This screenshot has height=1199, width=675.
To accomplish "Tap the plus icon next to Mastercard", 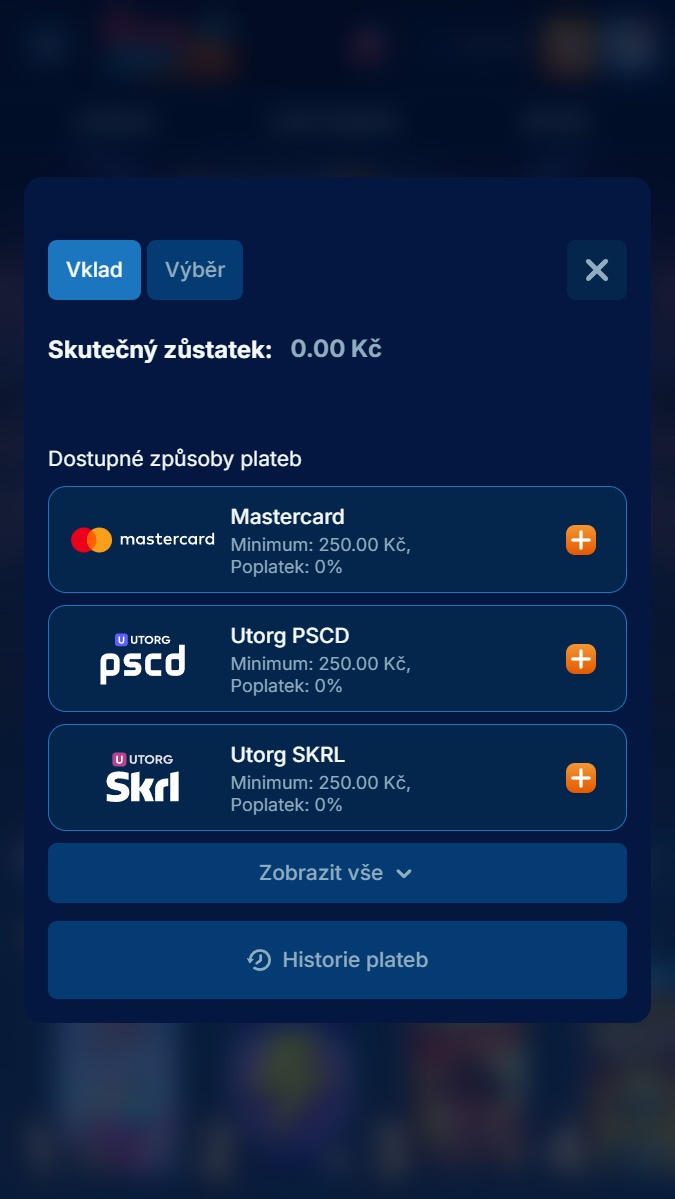I will tap(581, 540).
